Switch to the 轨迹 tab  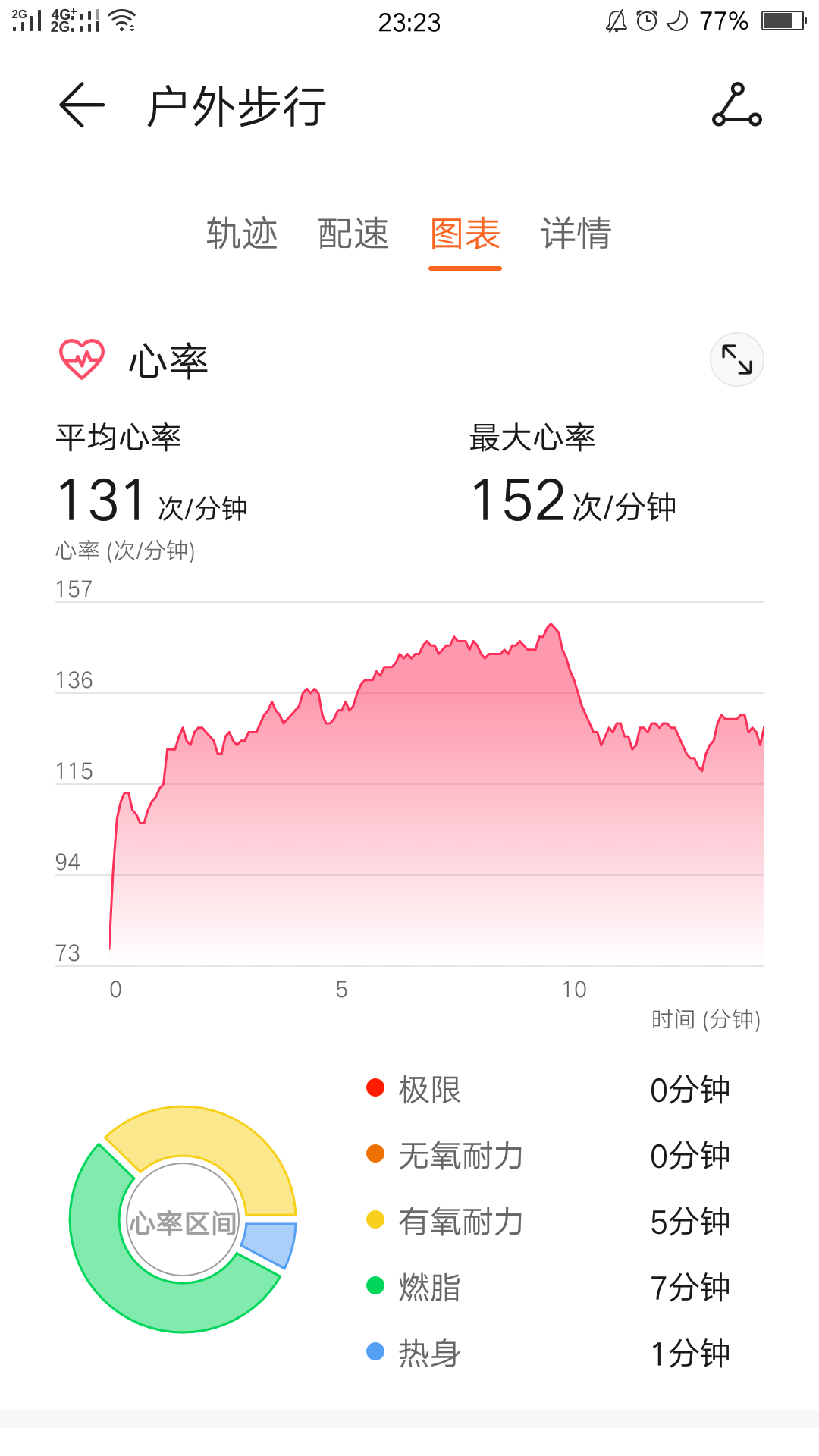click(x=242, y=233)
